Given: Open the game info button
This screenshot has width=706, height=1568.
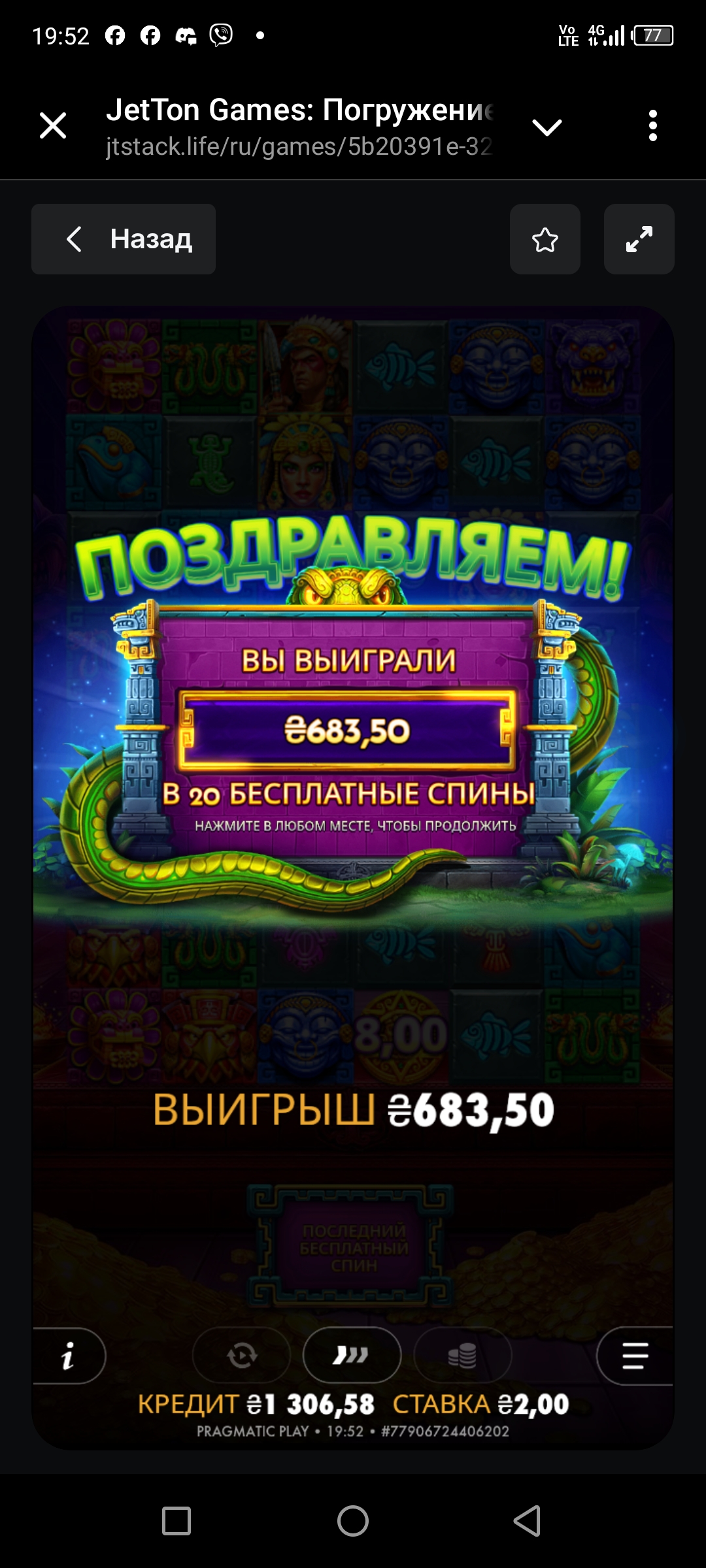Looking at the screenshot, I should click(68, 1356).
